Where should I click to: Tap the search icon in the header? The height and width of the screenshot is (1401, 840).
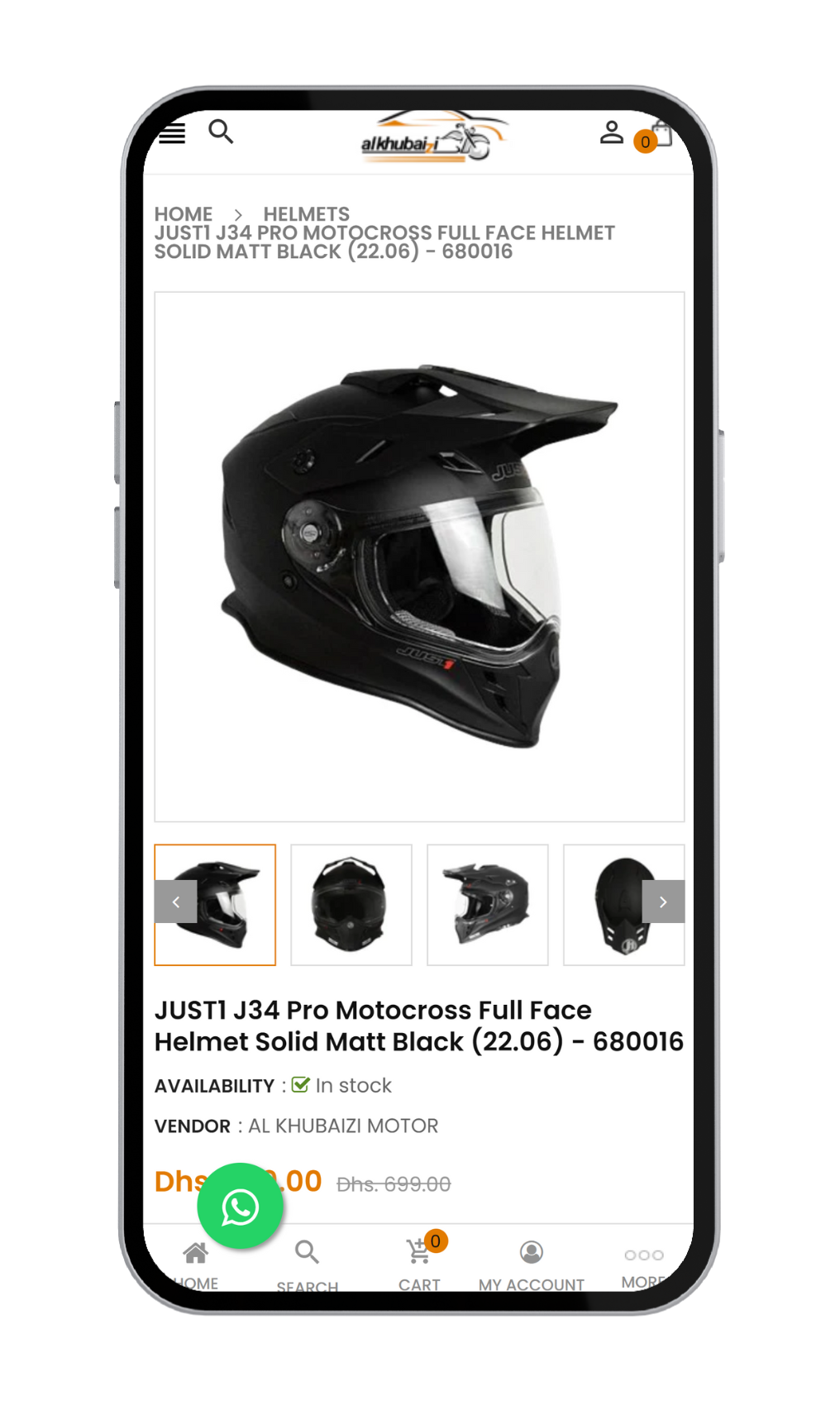[221, 131]
